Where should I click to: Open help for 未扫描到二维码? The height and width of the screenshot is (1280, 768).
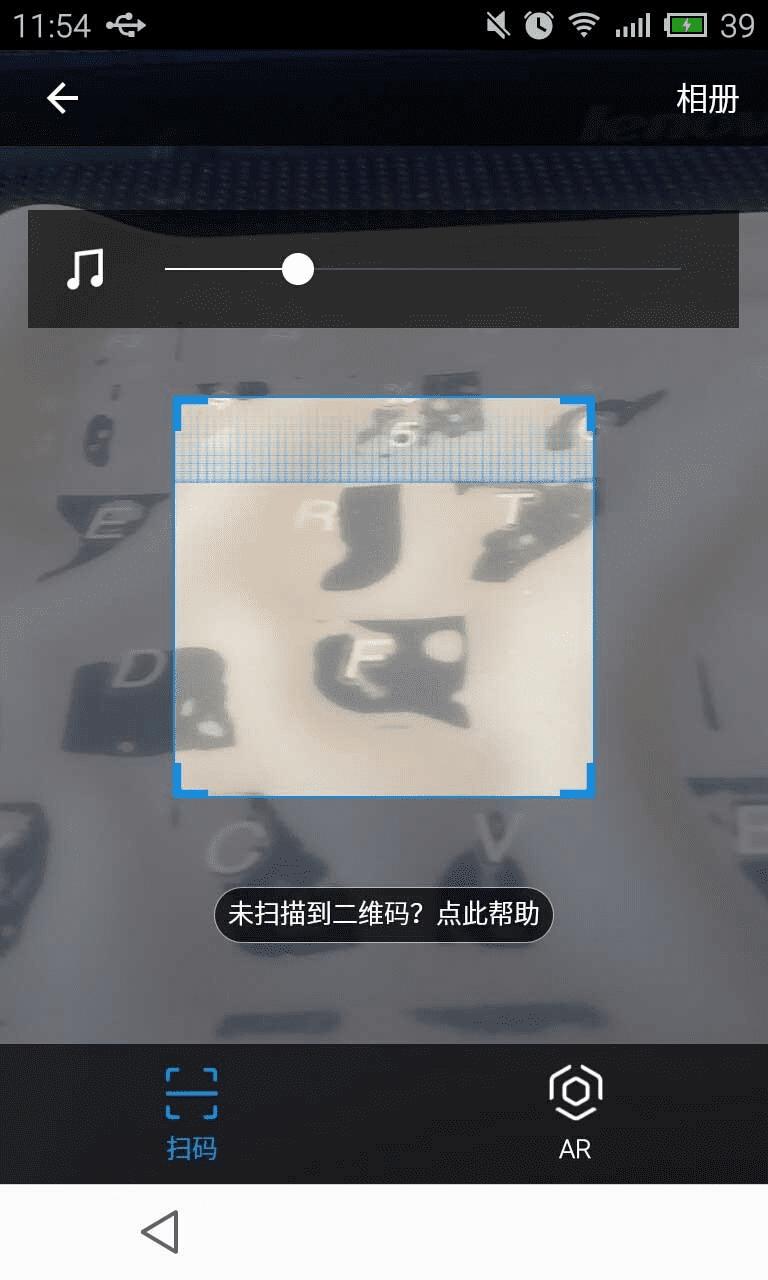point(384,914)
